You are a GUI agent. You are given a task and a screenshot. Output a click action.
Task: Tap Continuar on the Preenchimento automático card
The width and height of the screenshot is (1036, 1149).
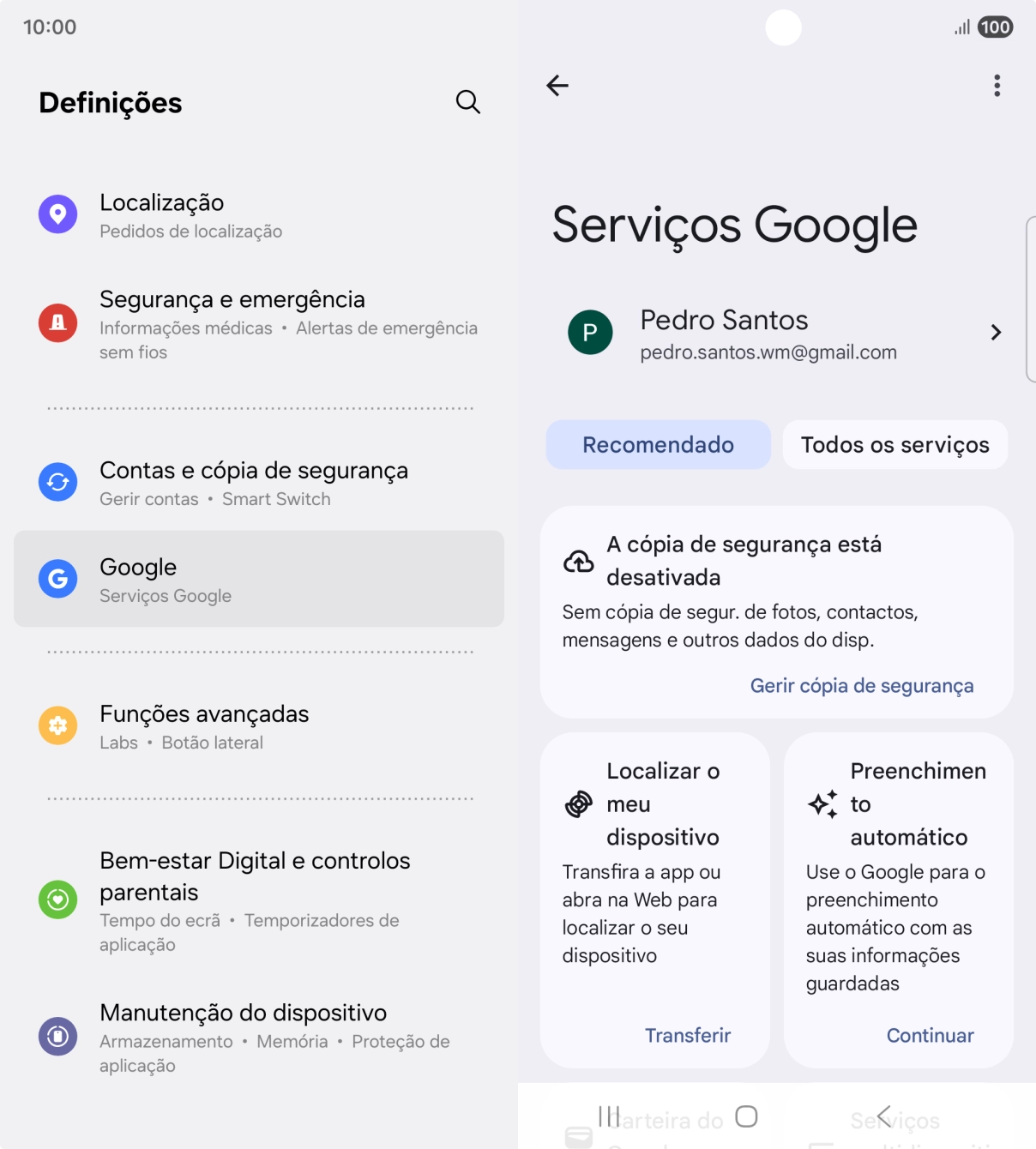(930, 1035)
